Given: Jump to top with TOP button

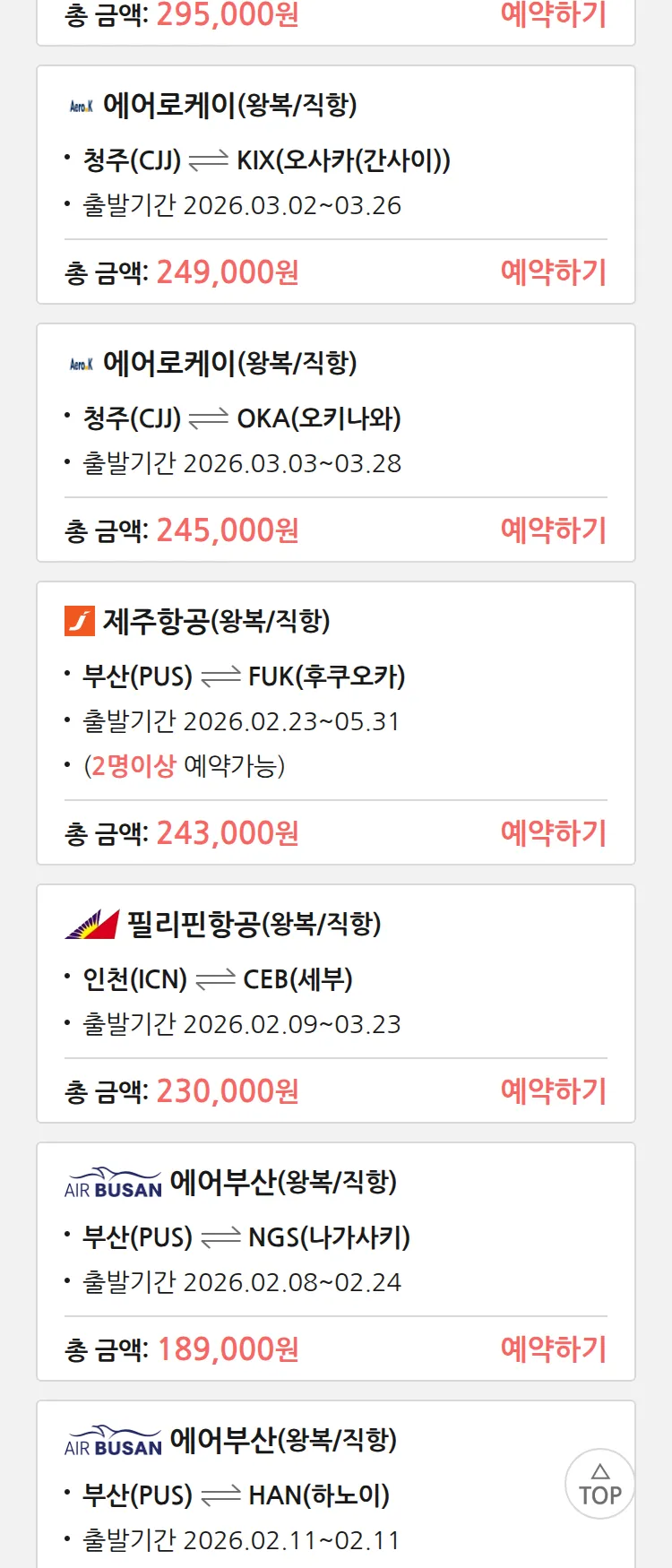Looking at the screenshot, I should pos(599,1484).
